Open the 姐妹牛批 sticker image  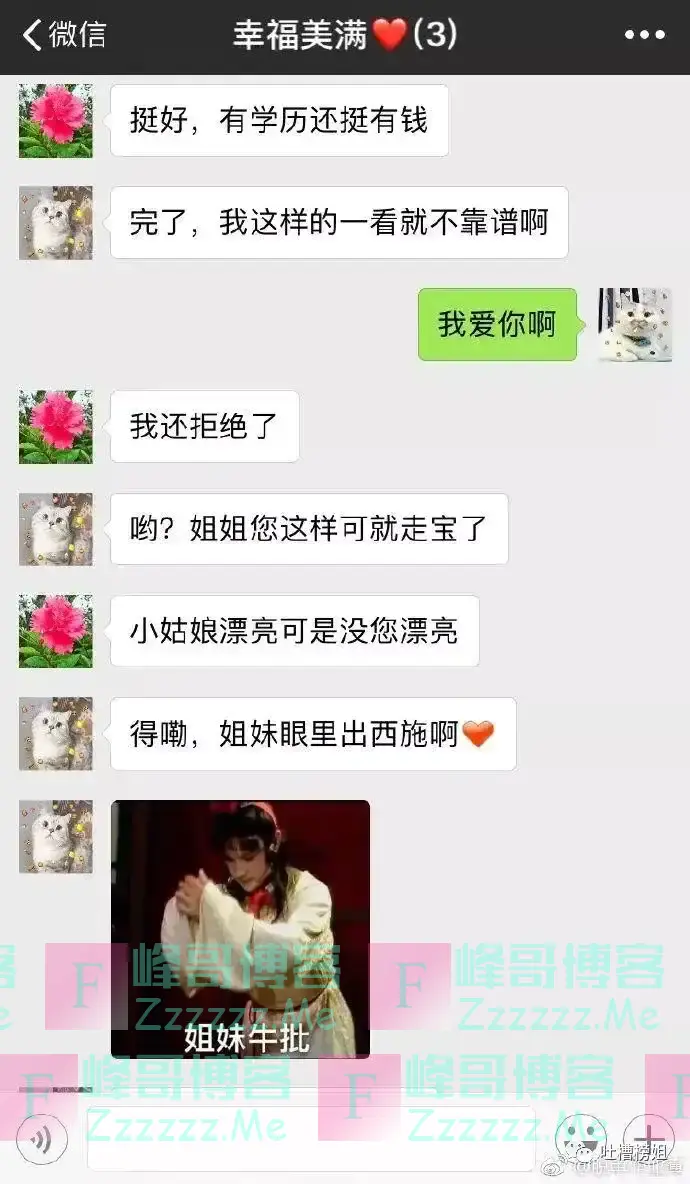tap(240, 928)
